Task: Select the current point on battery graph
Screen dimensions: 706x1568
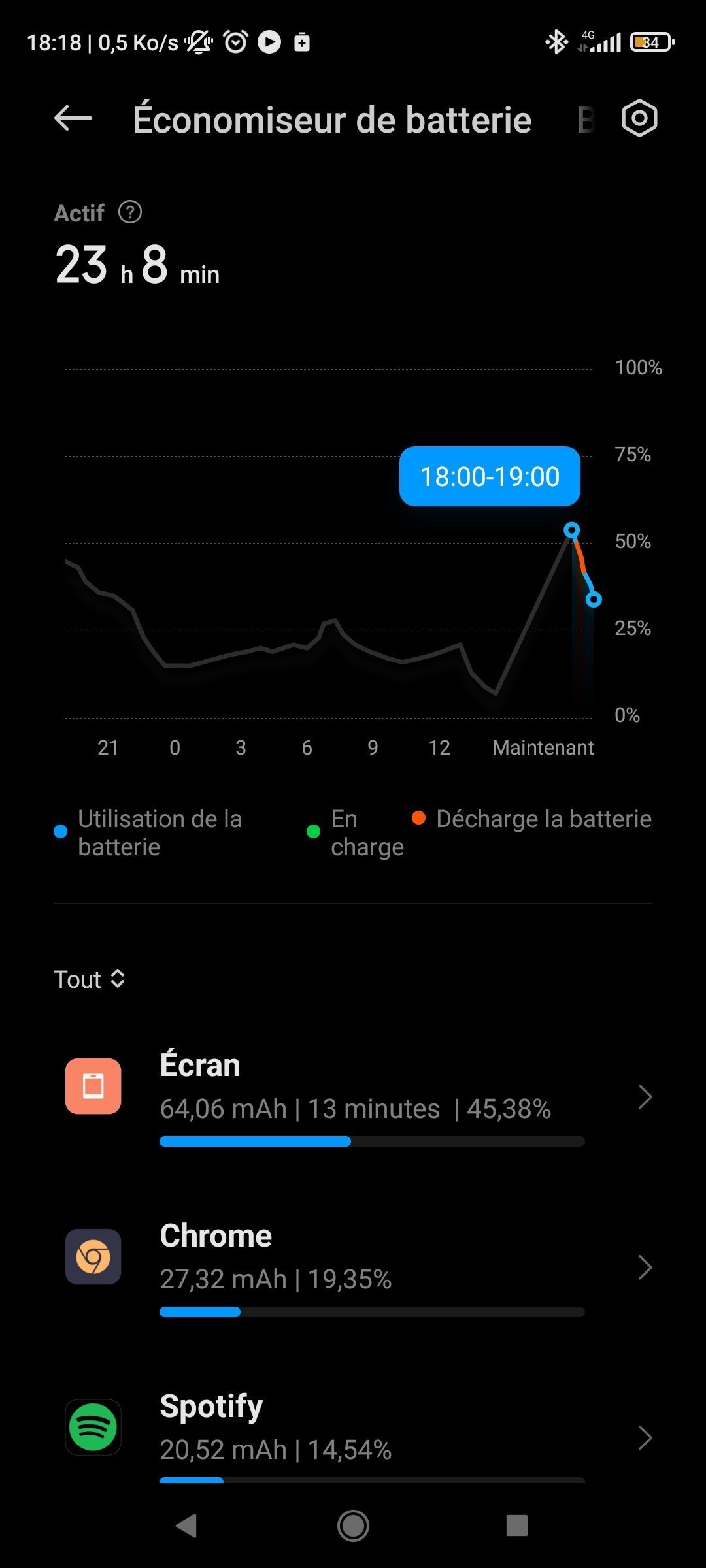Action: pyautogui.click(x=594, y=599)
